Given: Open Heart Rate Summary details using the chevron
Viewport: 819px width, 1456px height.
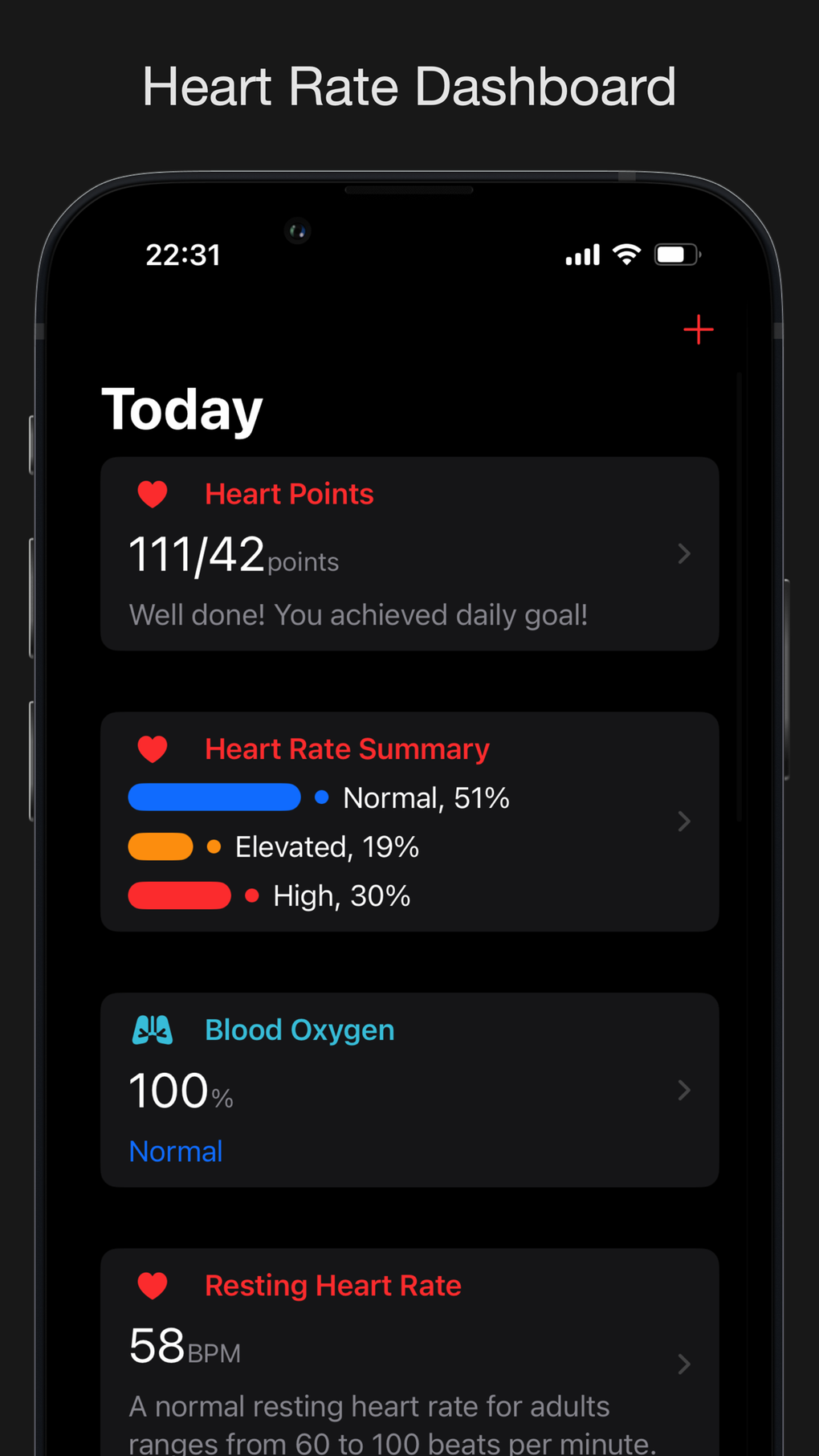Looking at the screenshot, I should pyautogui.click(x=684, y=821).
